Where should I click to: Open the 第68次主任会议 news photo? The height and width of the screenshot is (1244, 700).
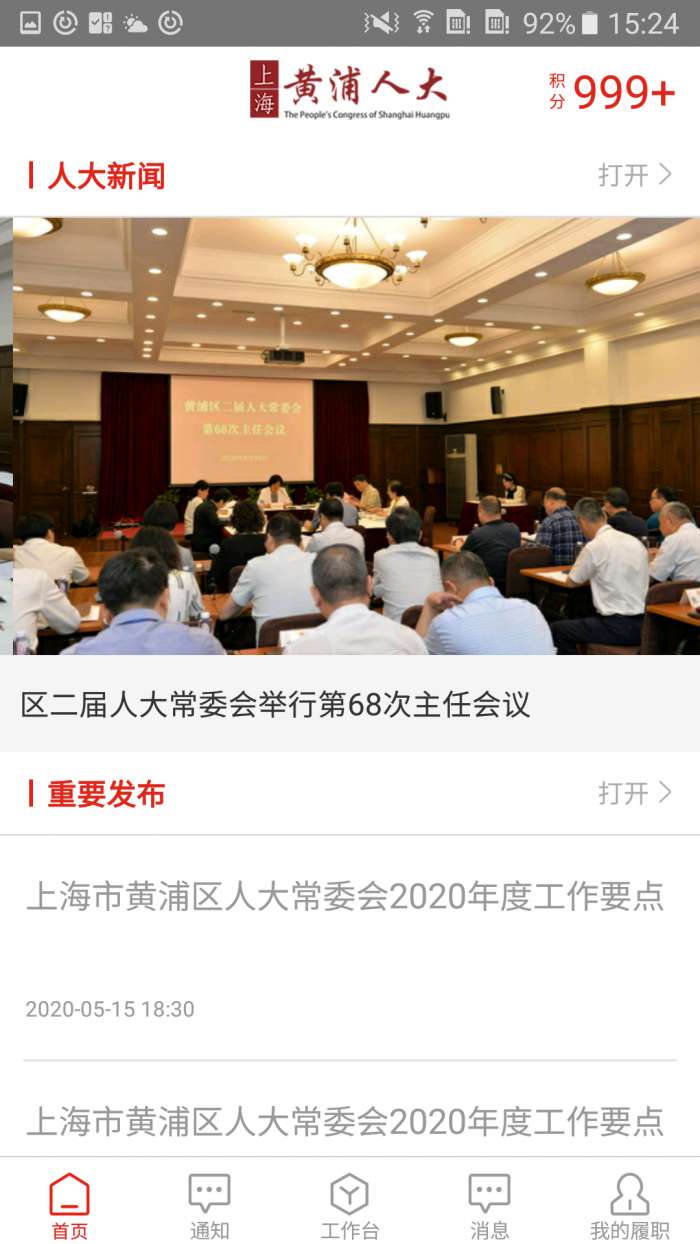point(350,436)
